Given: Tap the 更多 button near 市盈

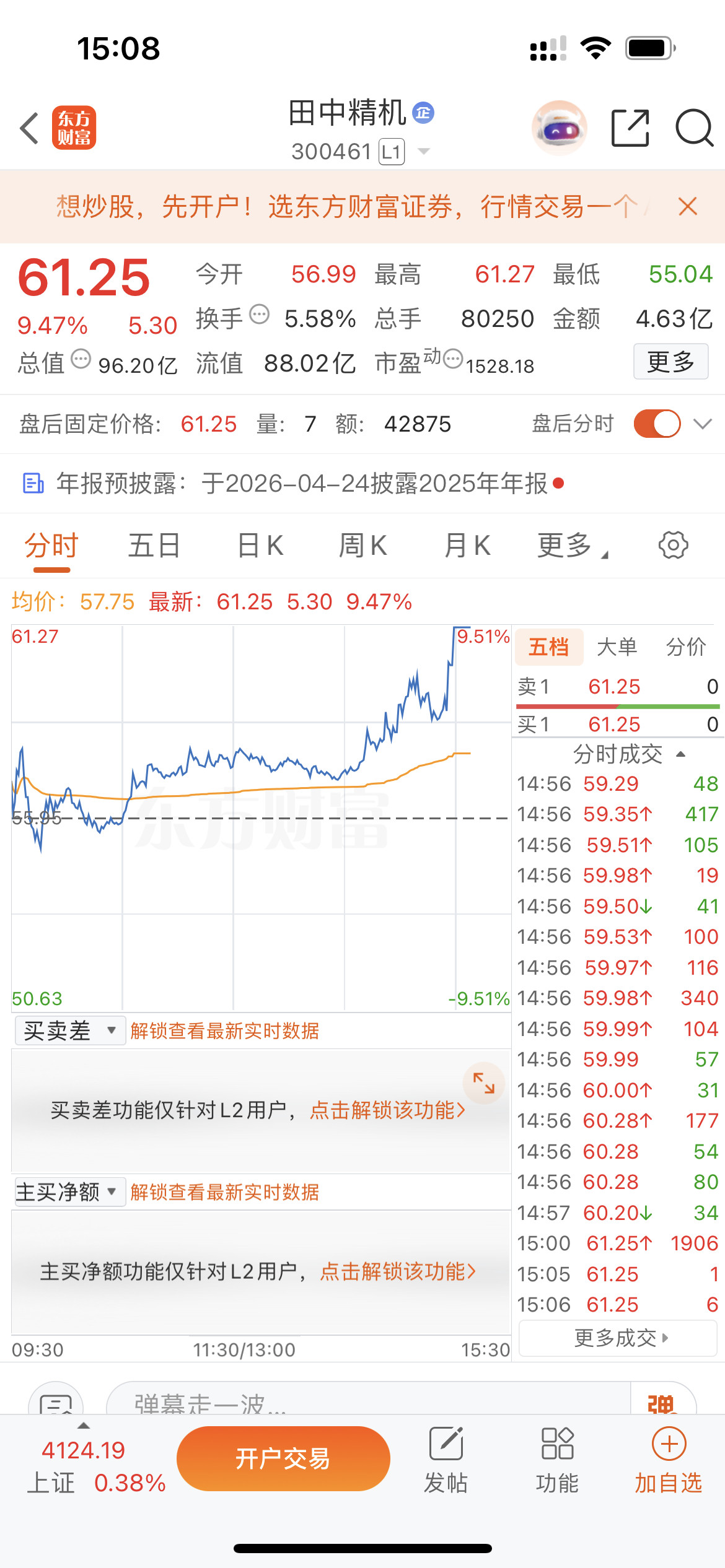Looking at the screenshot, I should [x=670, y=362].
